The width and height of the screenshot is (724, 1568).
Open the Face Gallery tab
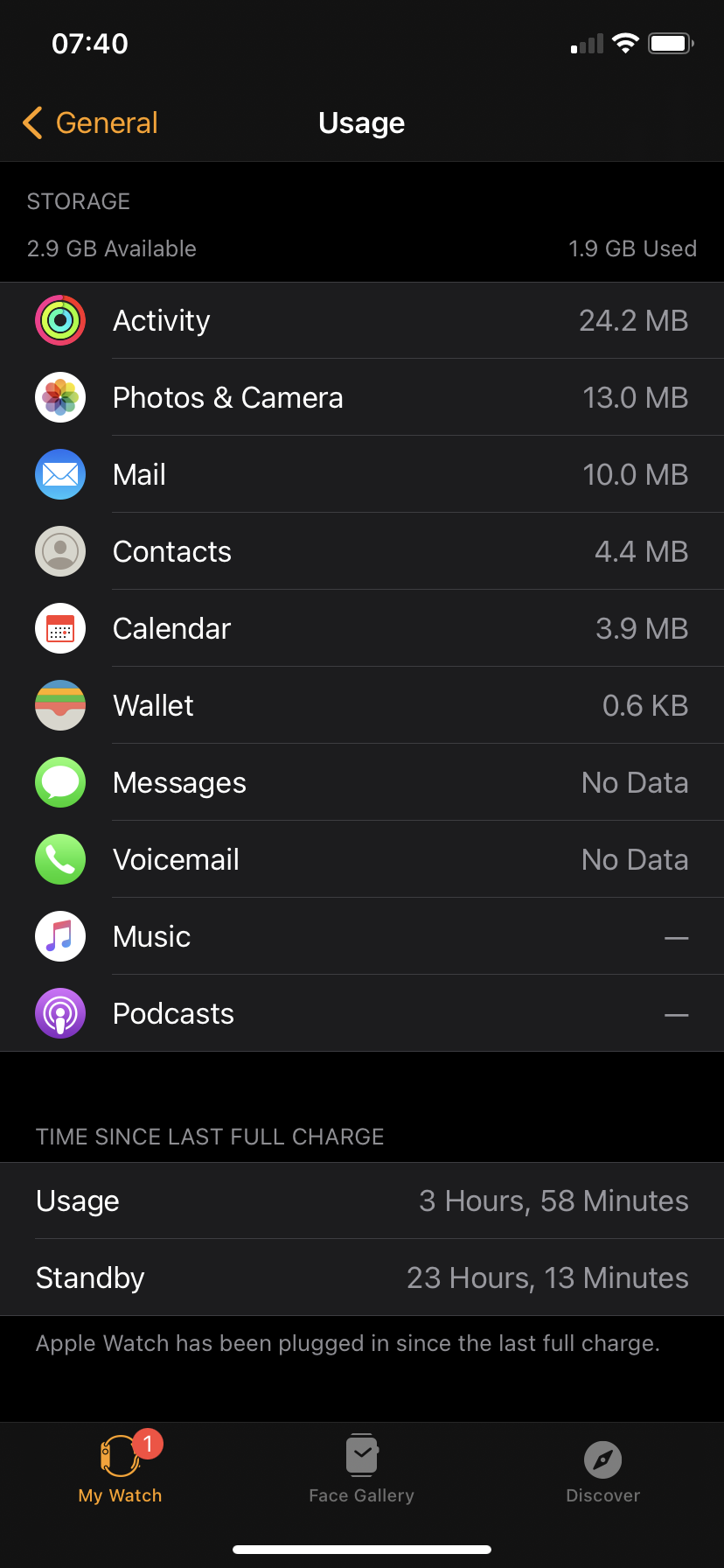[361, 1469]
